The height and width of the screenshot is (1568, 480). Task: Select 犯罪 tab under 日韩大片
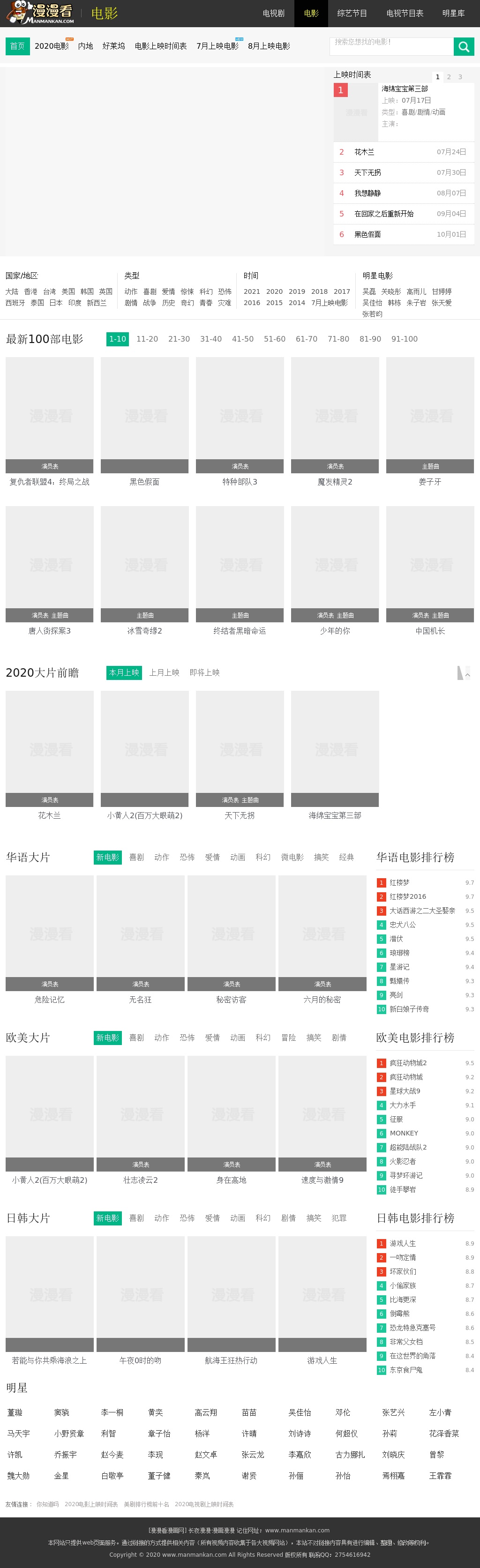point(339,1218)
